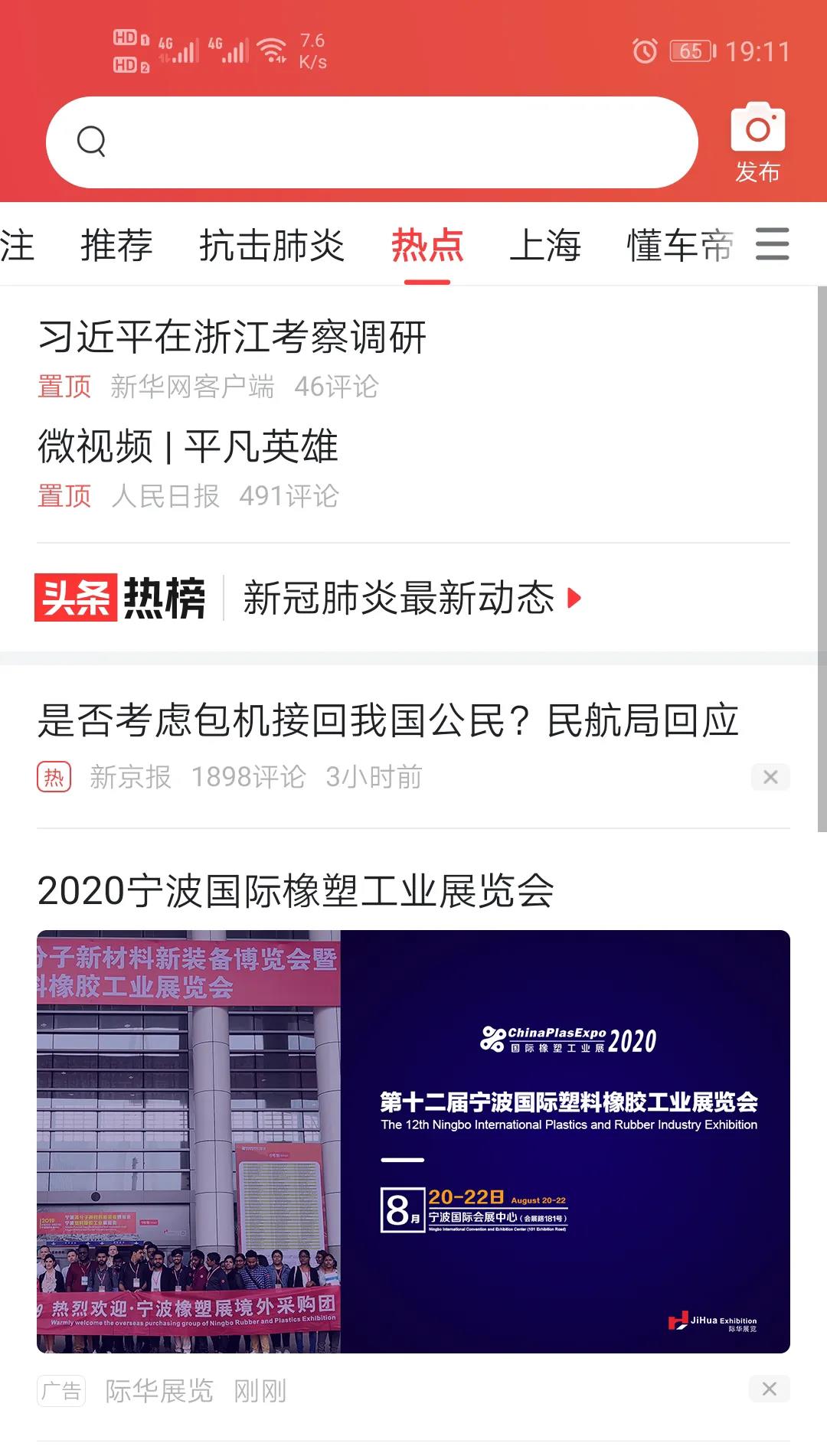Open the article 习近平在浙江考察调研

(x=232, y=338)
